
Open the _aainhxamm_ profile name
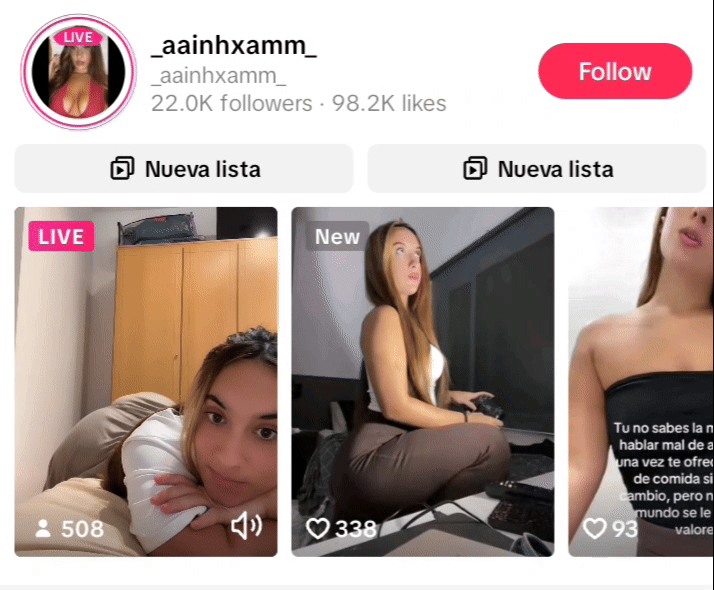(x=233, y=47)
